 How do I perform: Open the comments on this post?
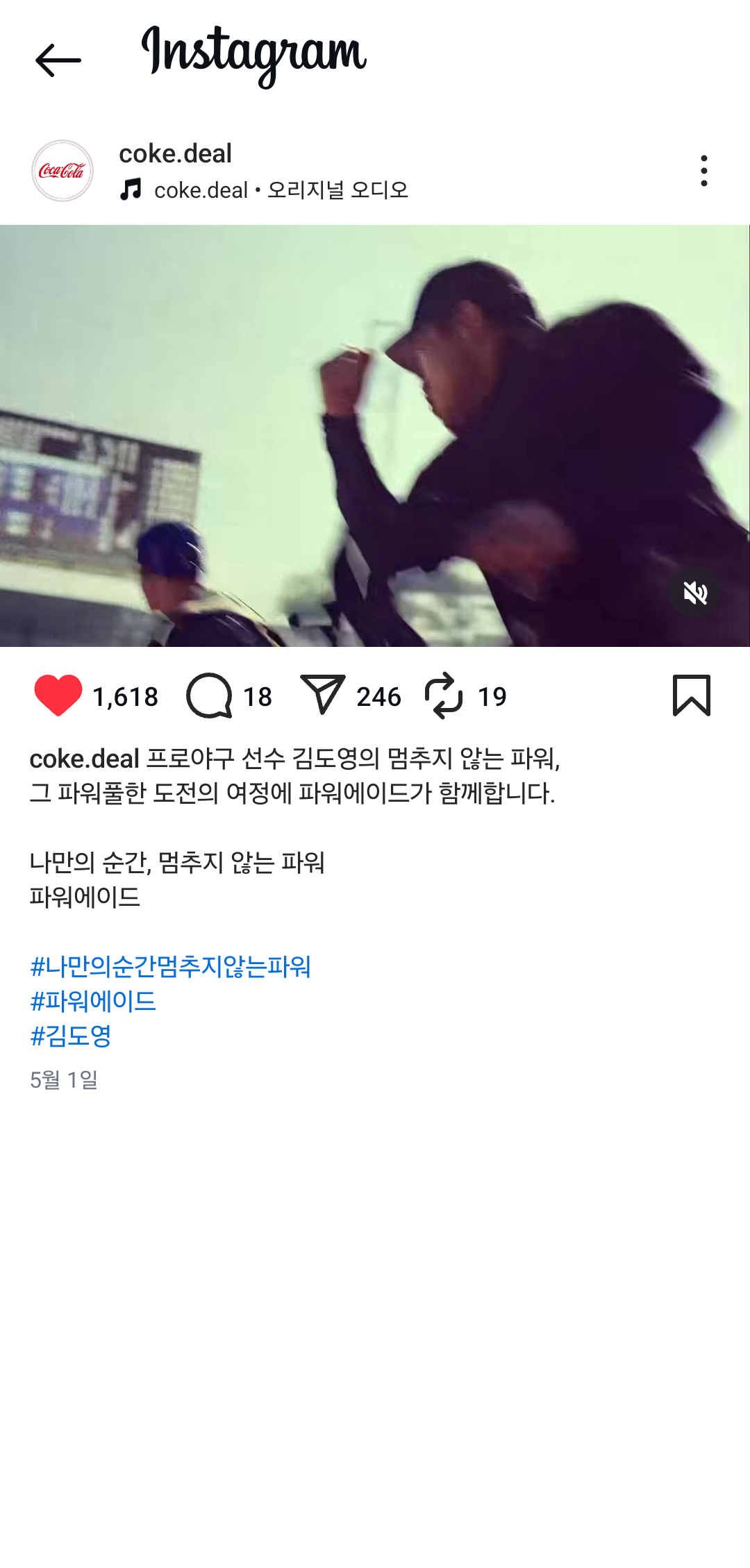208,696
